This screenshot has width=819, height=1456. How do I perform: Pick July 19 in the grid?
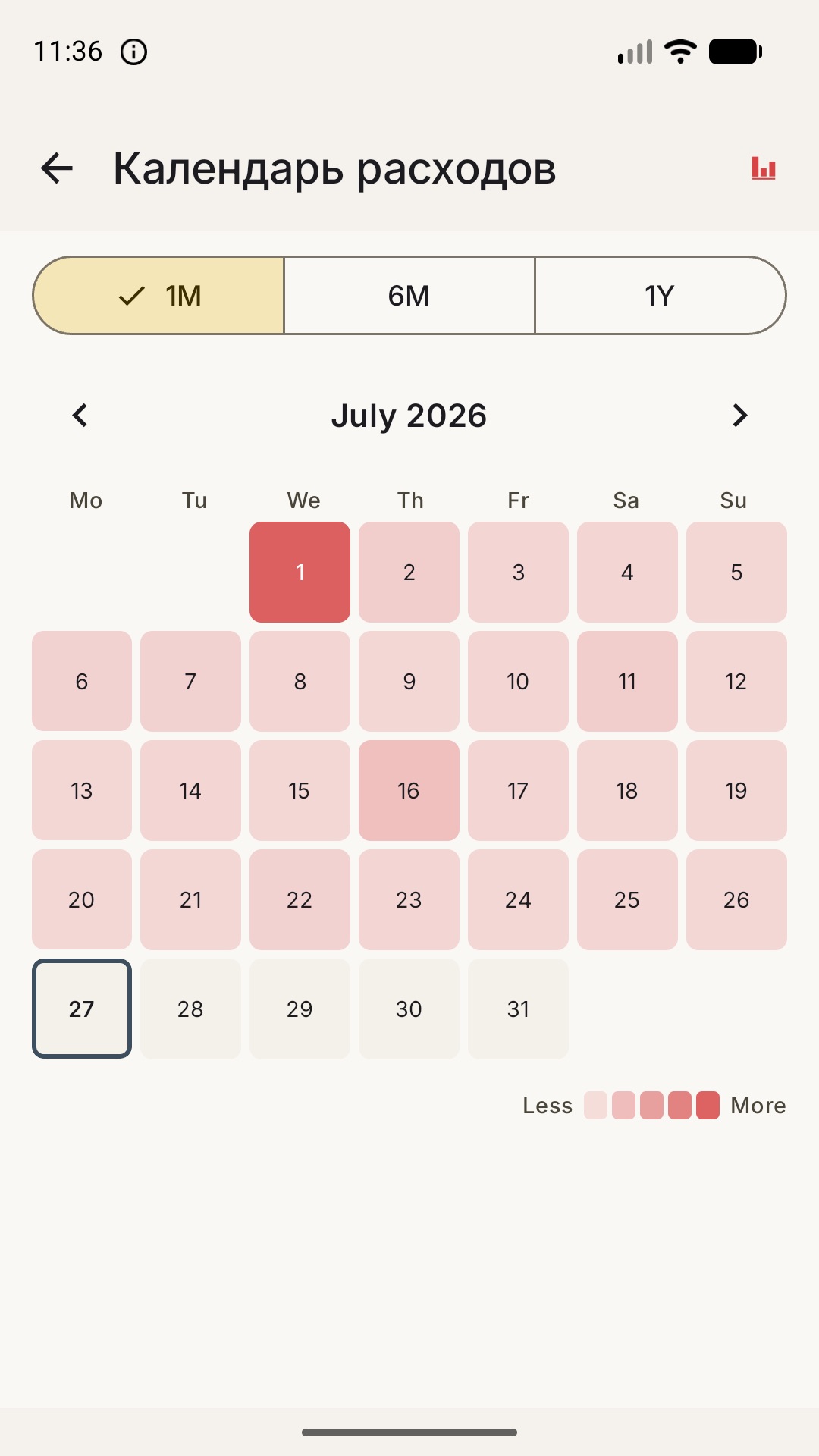(x=736, y=790)
